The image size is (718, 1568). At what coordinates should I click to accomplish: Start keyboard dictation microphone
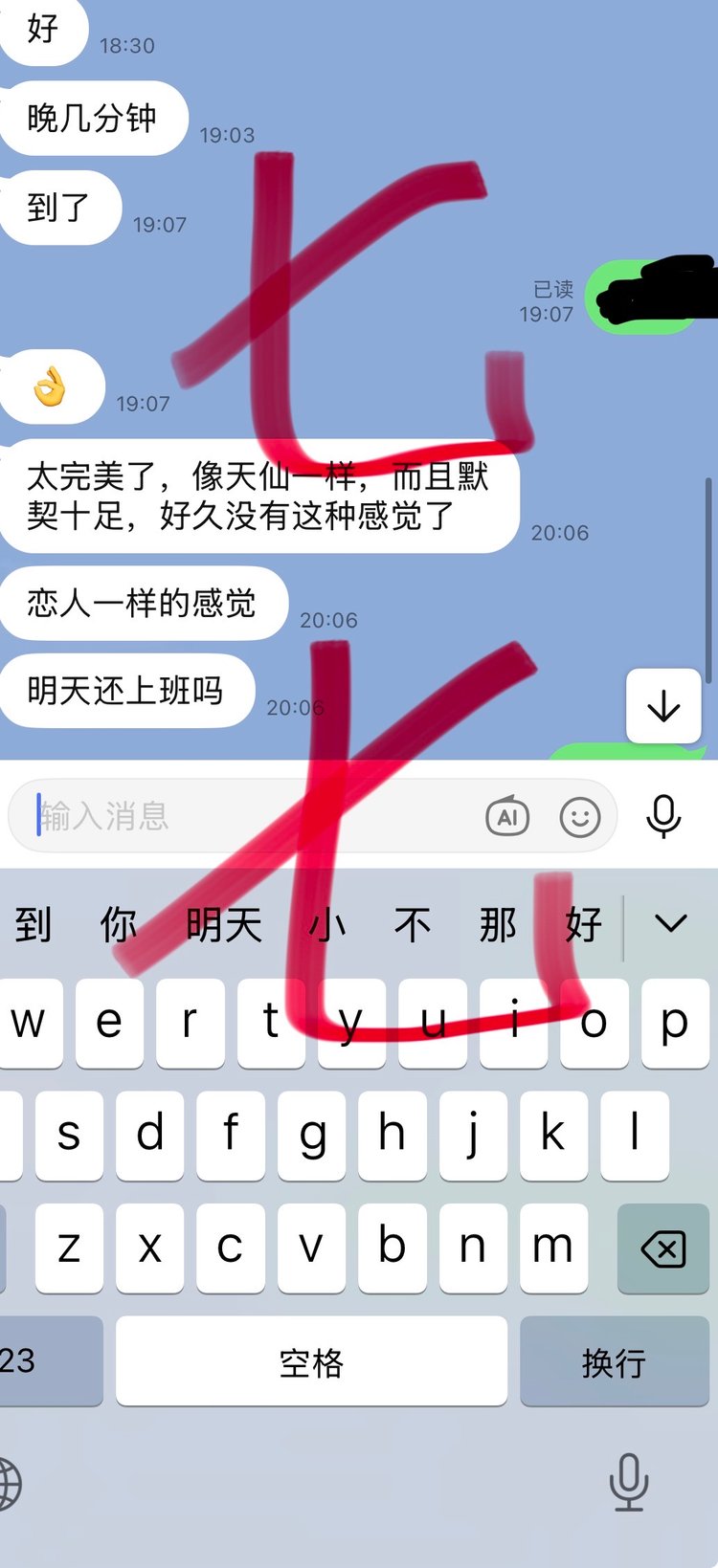629,1481
